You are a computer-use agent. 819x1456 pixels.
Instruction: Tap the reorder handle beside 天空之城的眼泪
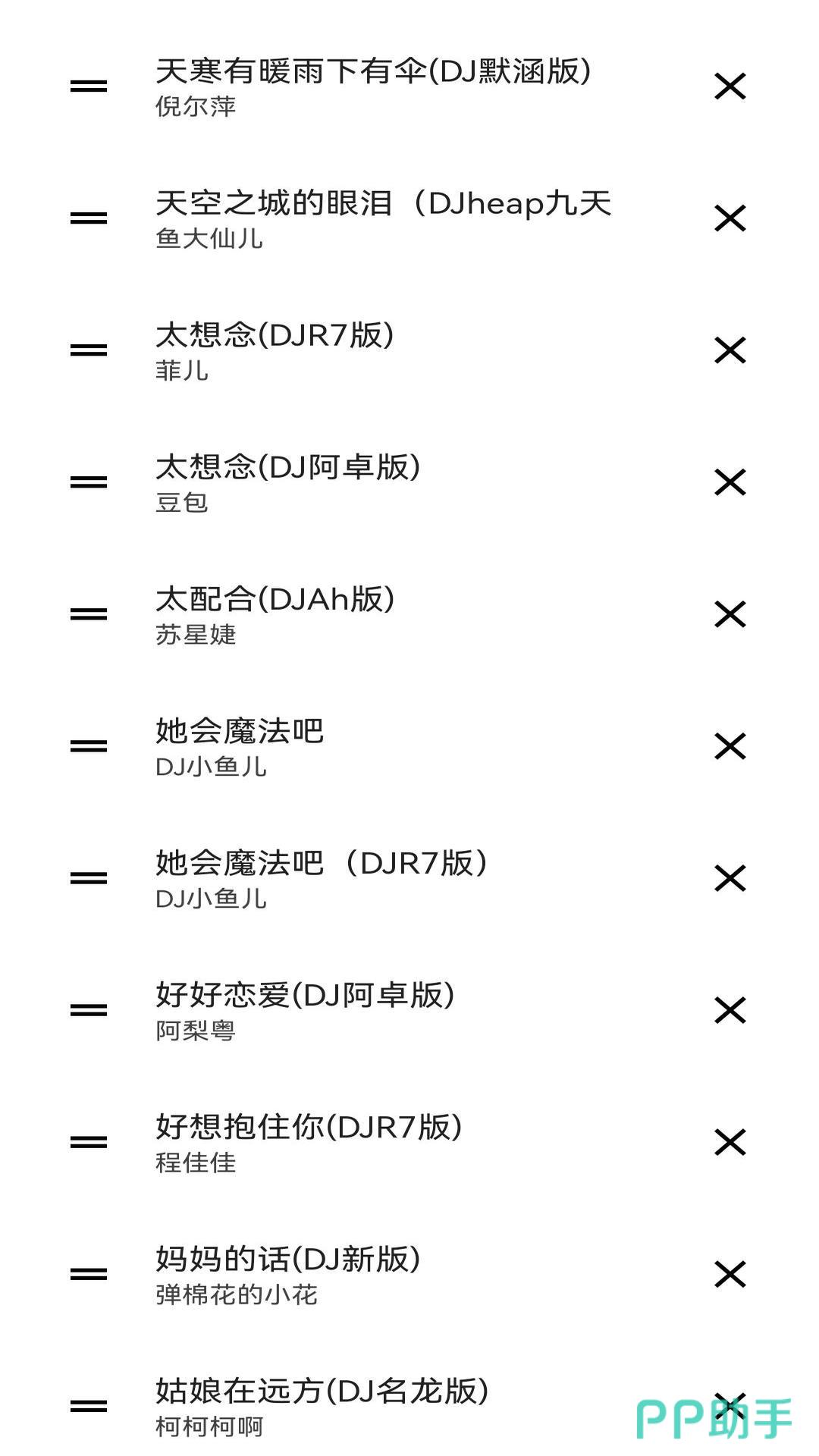pyautogui.click(x=89, y=218)
